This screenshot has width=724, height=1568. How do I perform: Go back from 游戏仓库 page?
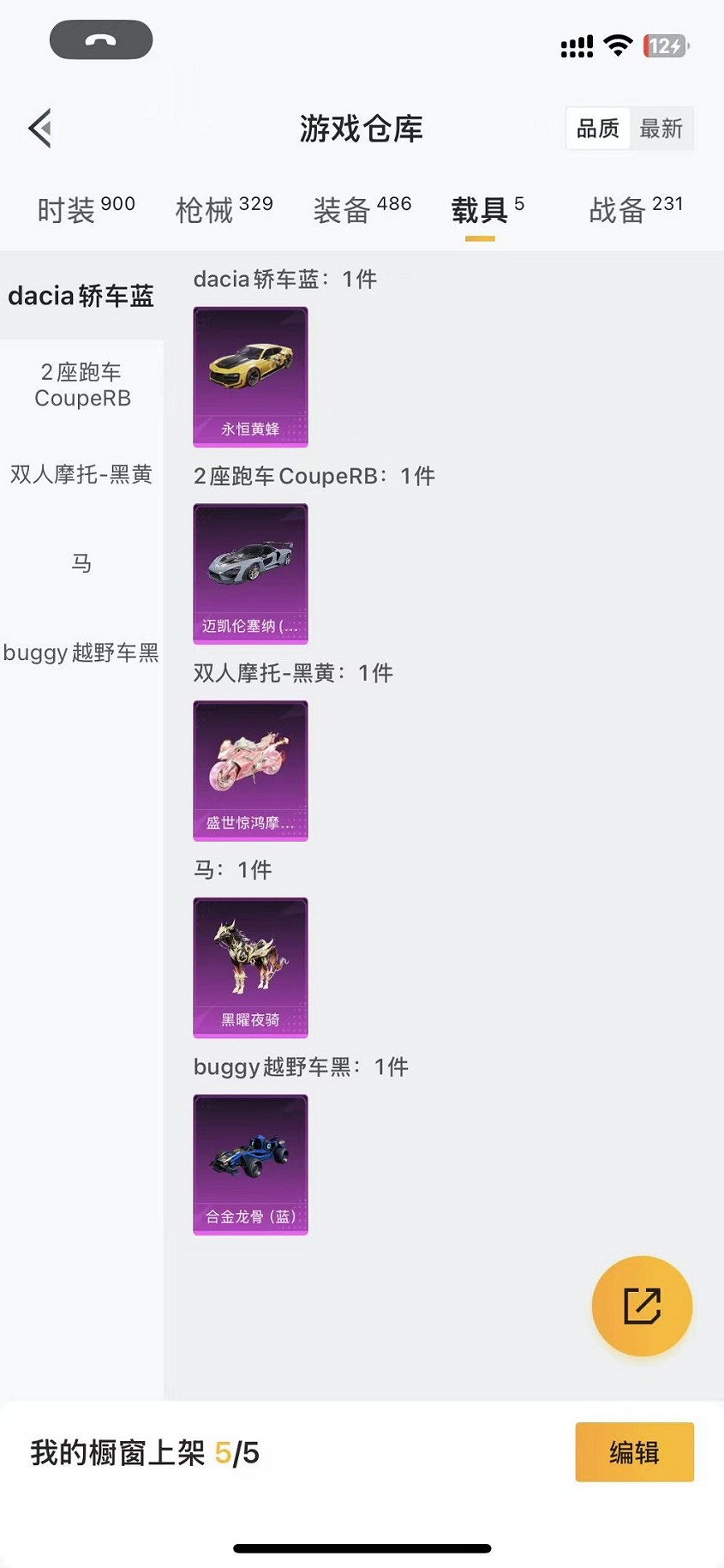coord(40,129)
